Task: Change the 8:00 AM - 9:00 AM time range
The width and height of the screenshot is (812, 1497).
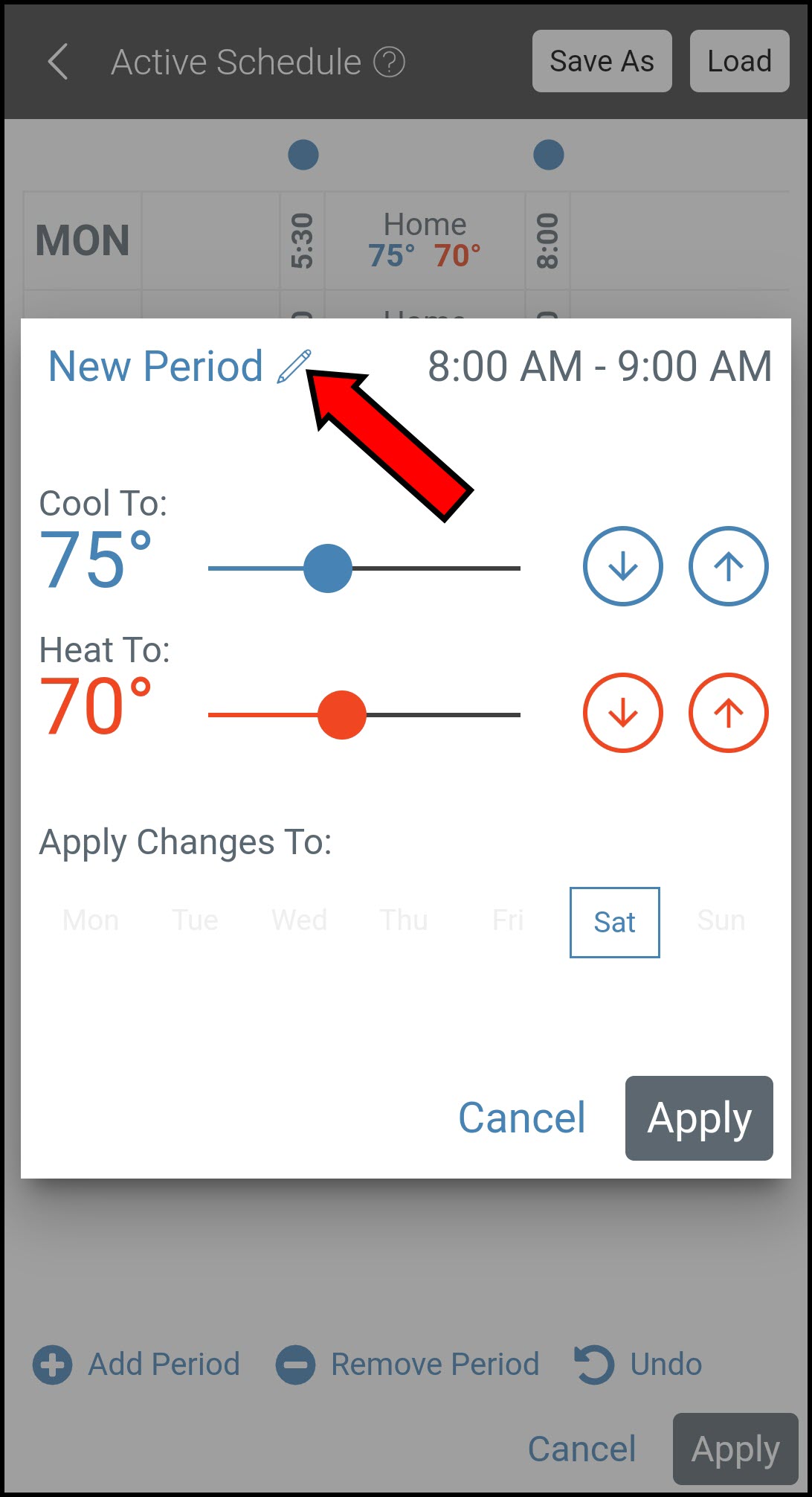Action: point(599,367)
